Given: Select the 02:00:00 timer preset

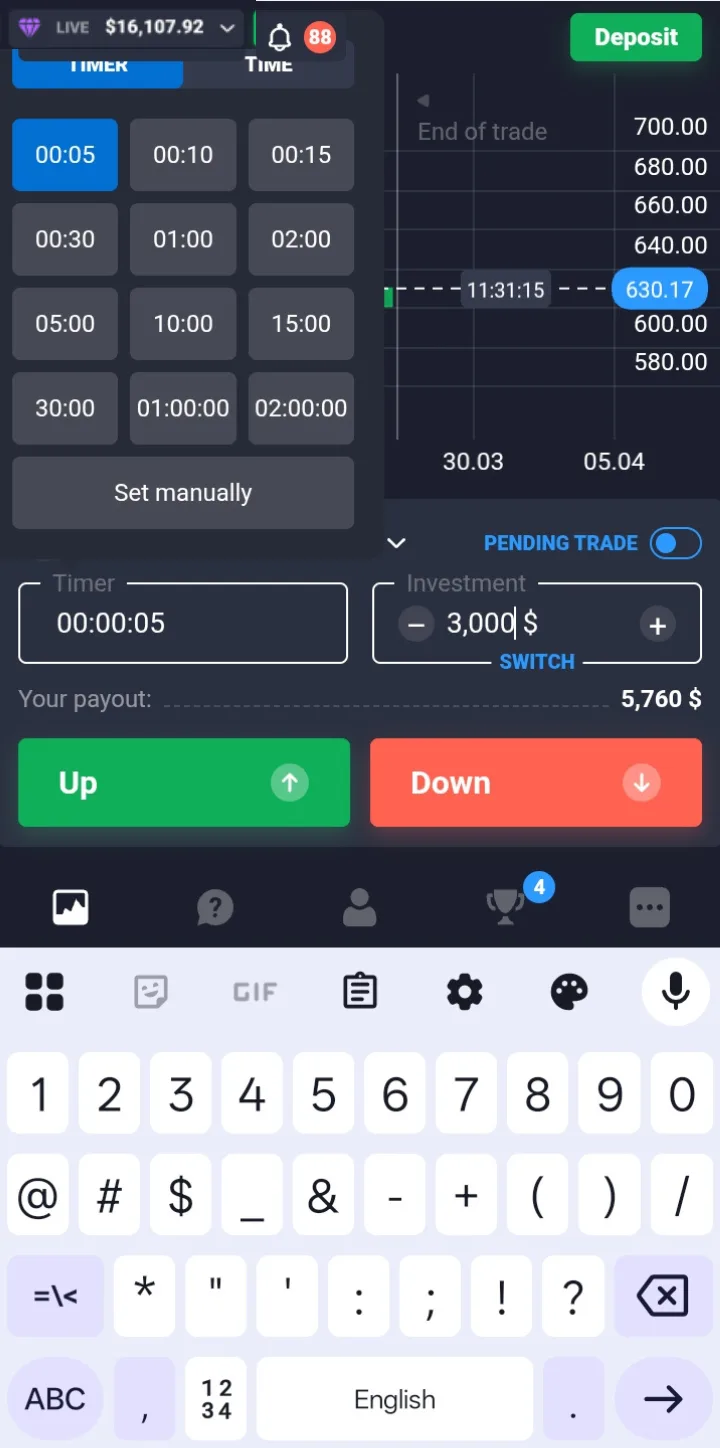Looking at the screenshot, I should (301, 408).
